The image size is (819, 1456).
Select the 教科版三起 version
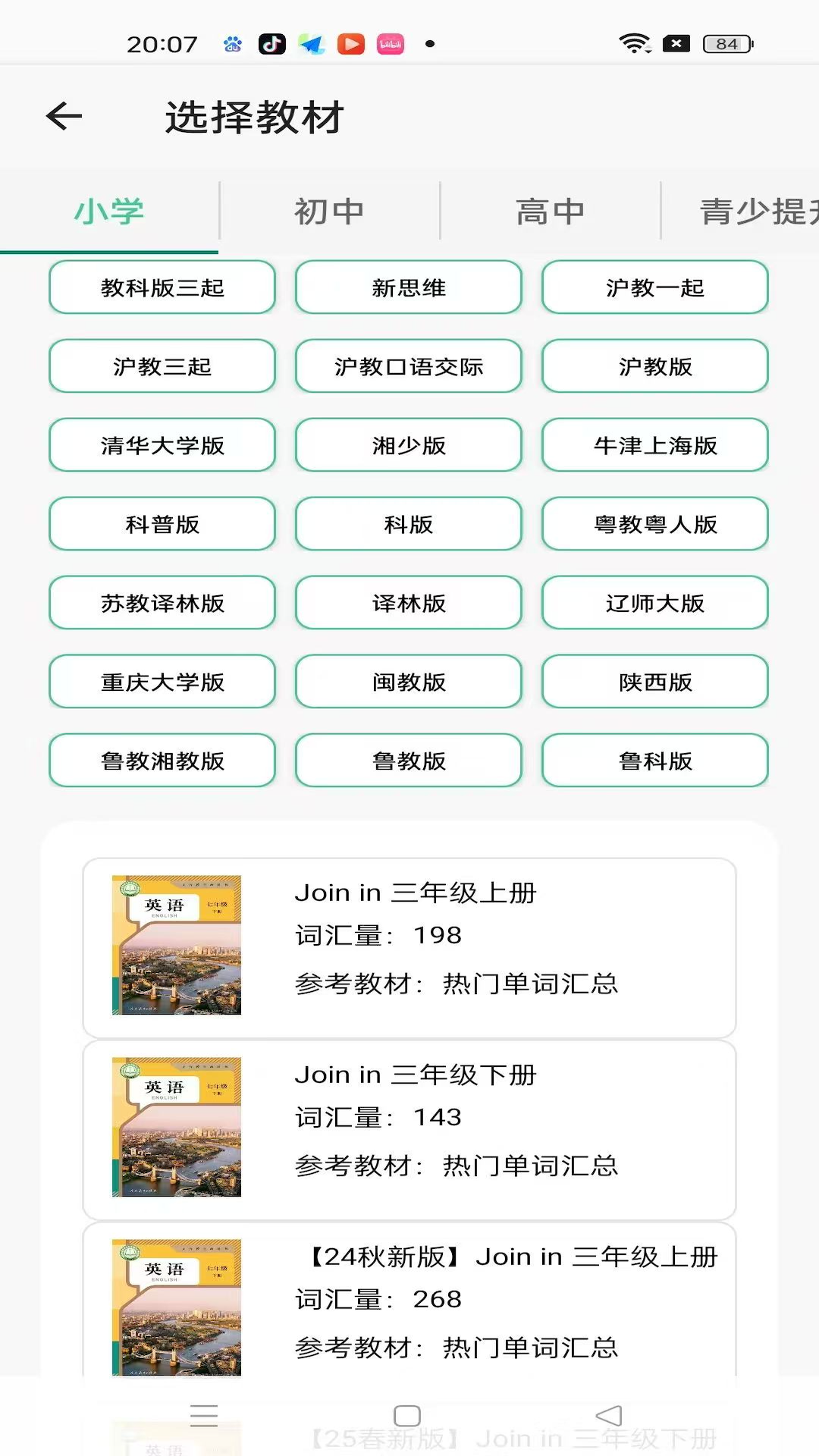(x=162, y=287)
